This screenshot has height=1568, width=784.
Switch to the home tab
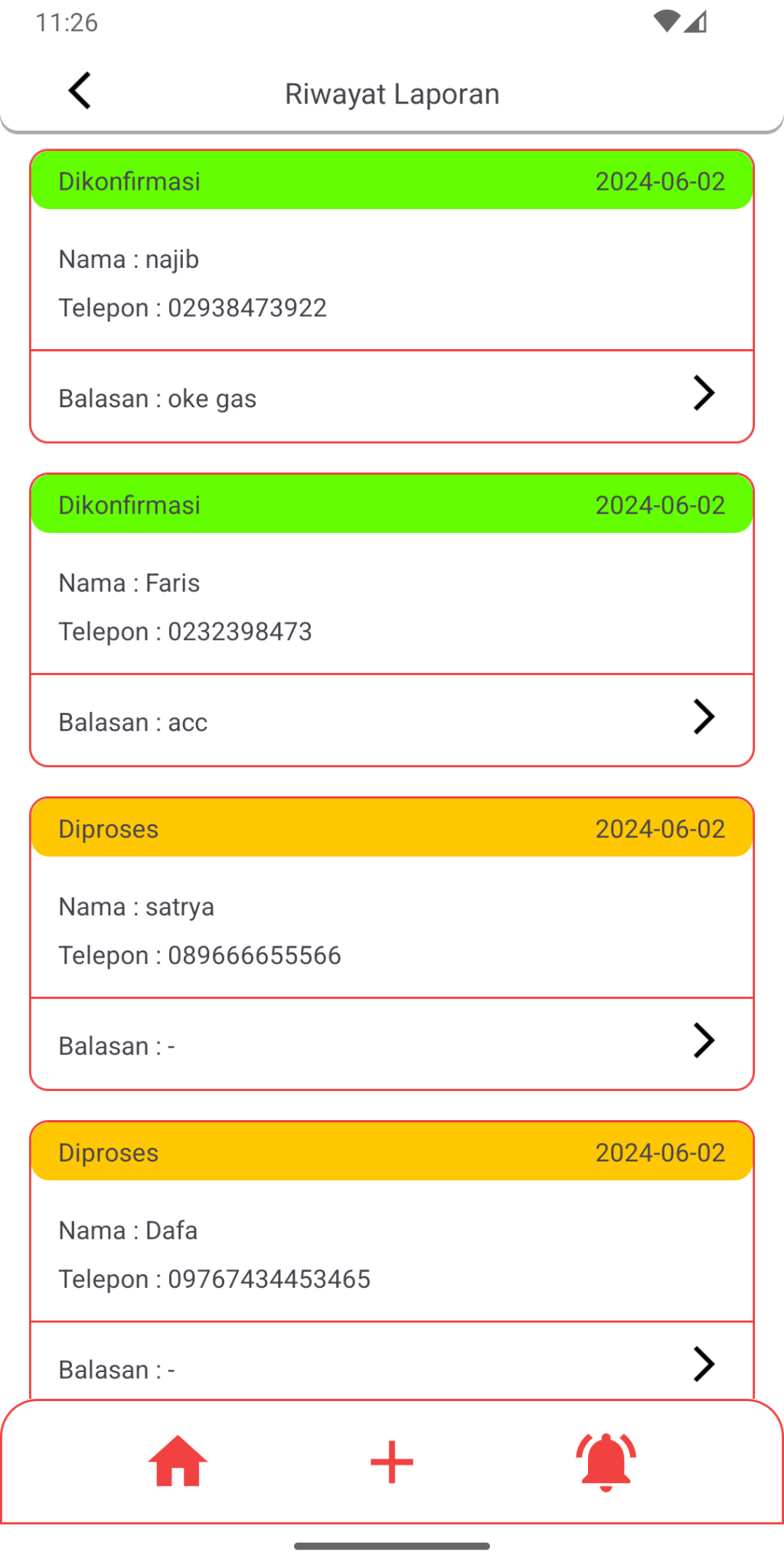(178, 1462)
